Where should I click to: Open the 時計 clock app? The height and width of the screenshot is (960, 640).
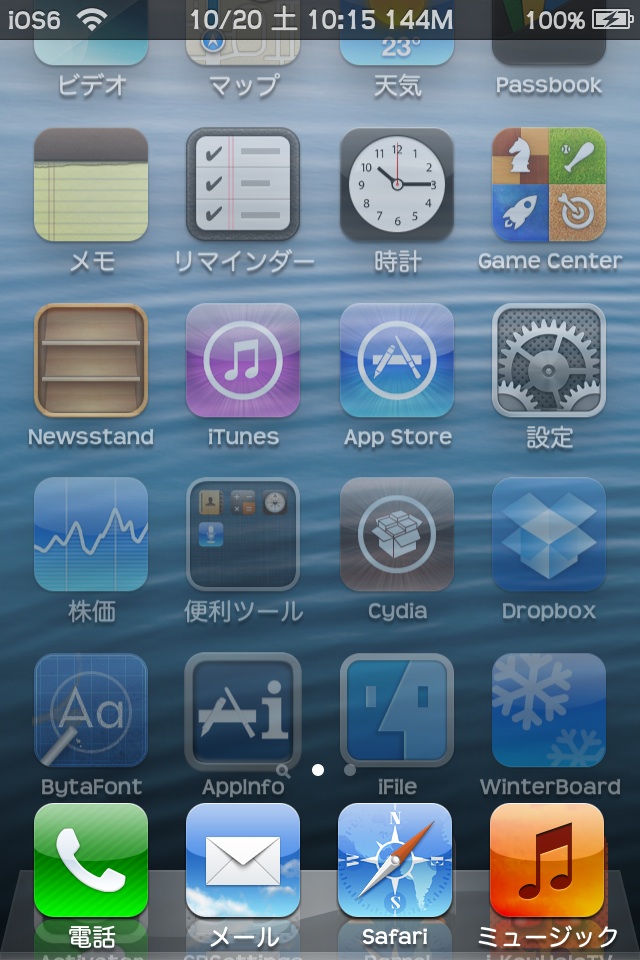(x=397, y=185)
